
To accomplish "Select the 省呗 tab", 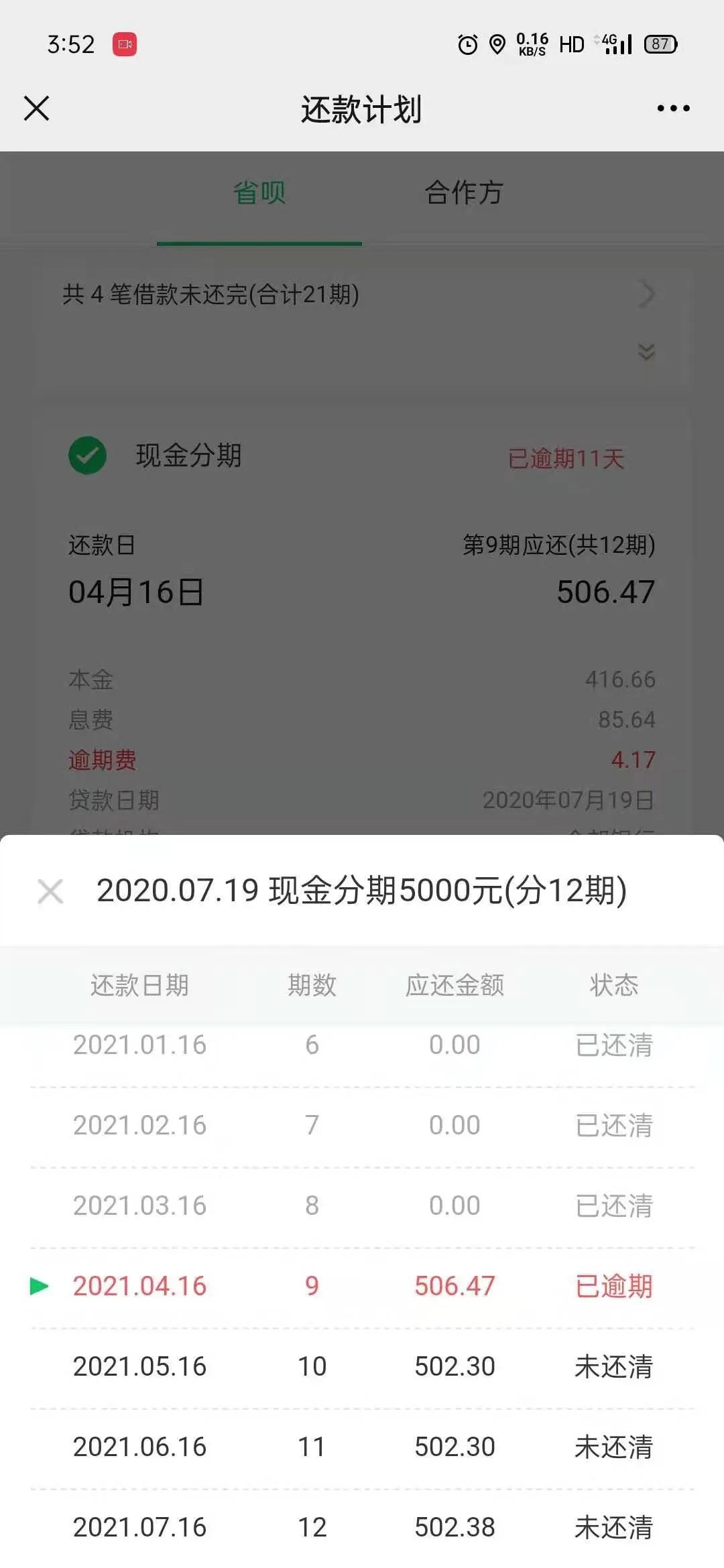I will (x=259, y=194).
